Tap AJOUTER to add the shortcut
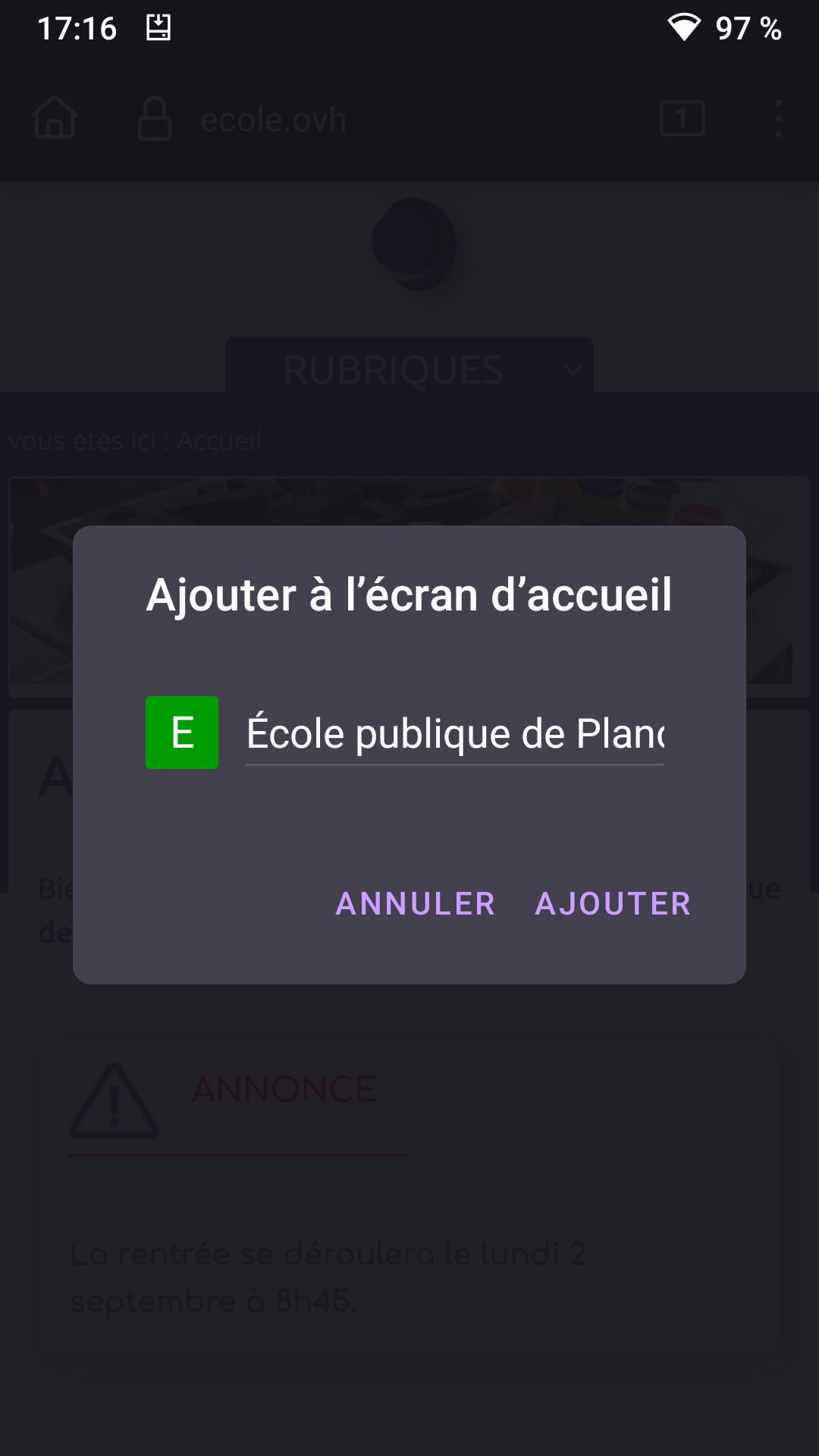Screen dimensions: 819x1456 (613, 903)
